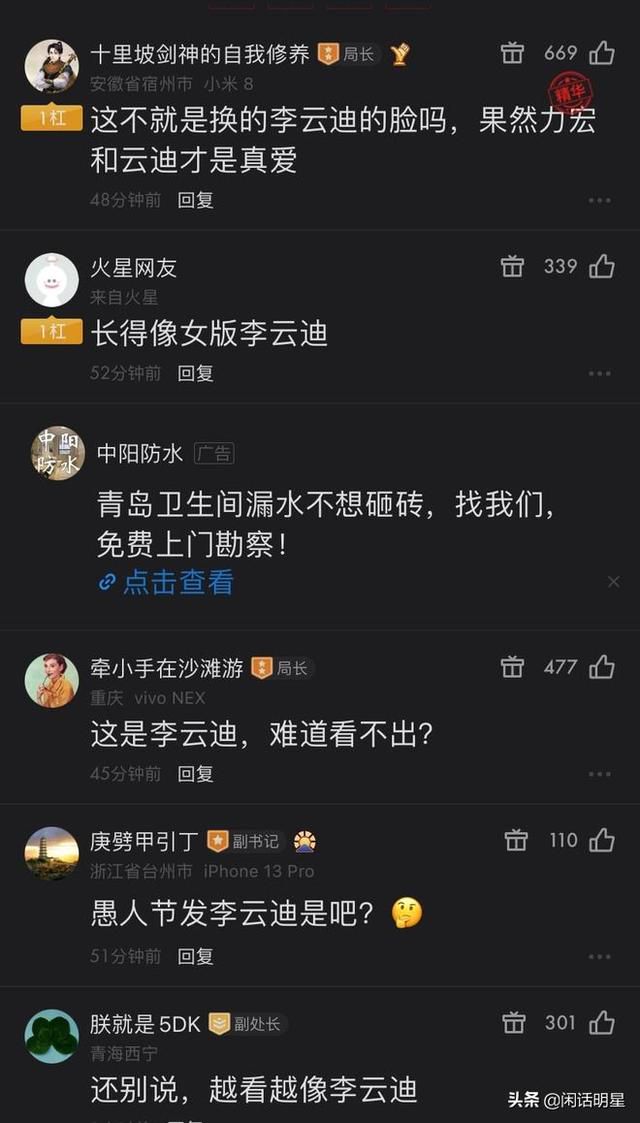Screen dimensions: 640x1123
Task: Like 火星网友's comment
Action: (602, 266)
